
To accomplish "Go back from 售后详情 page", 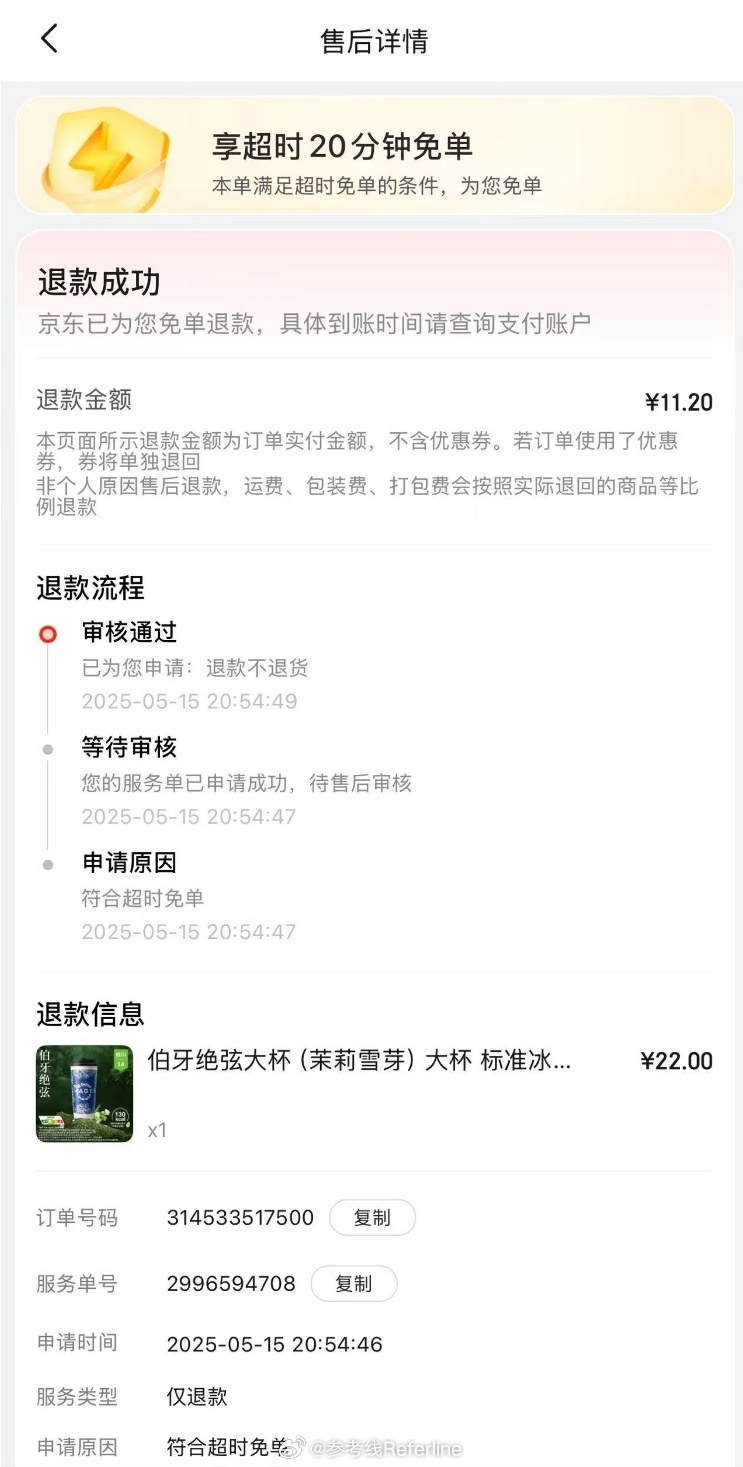I will coord(49,39).
